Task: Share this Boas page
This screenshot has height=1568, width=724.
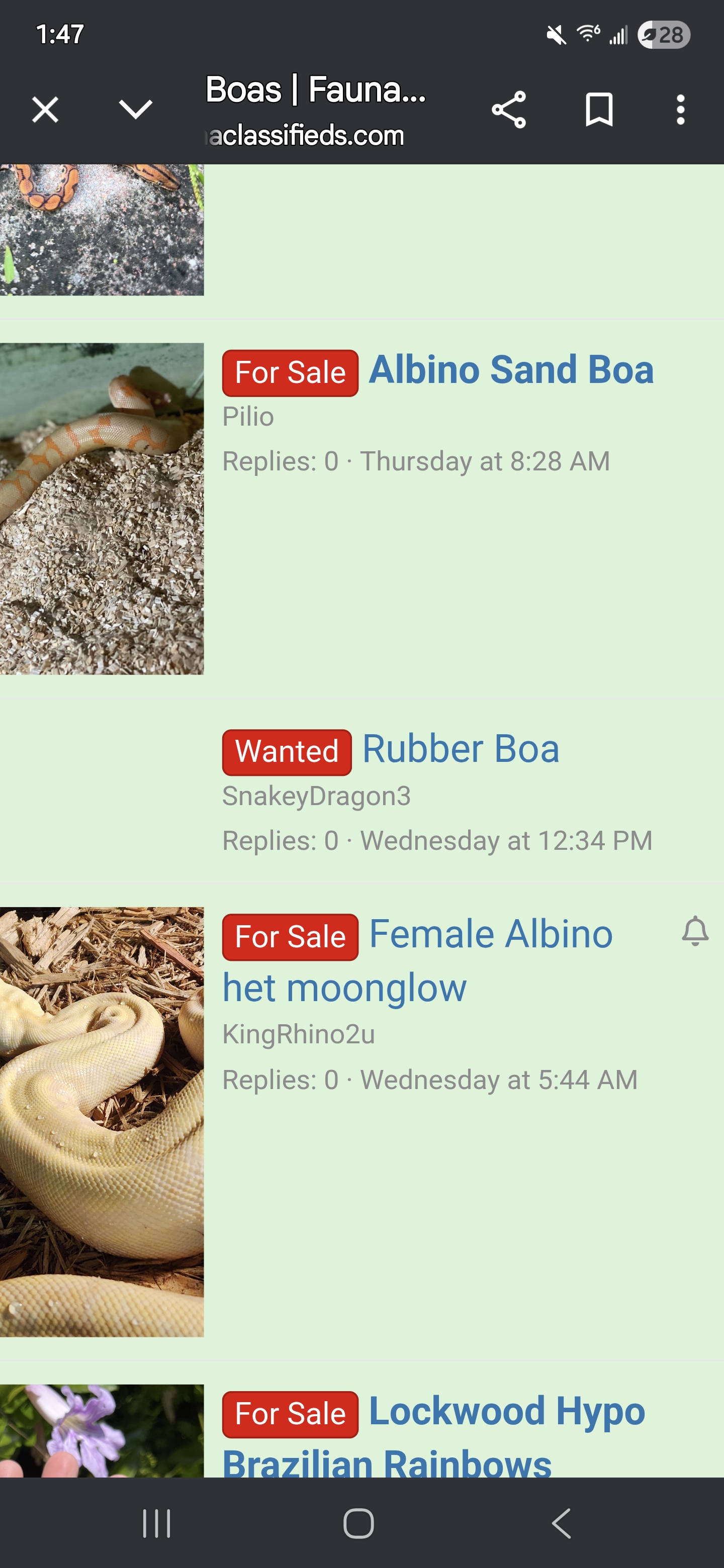Action: click(x=508, y=110)
